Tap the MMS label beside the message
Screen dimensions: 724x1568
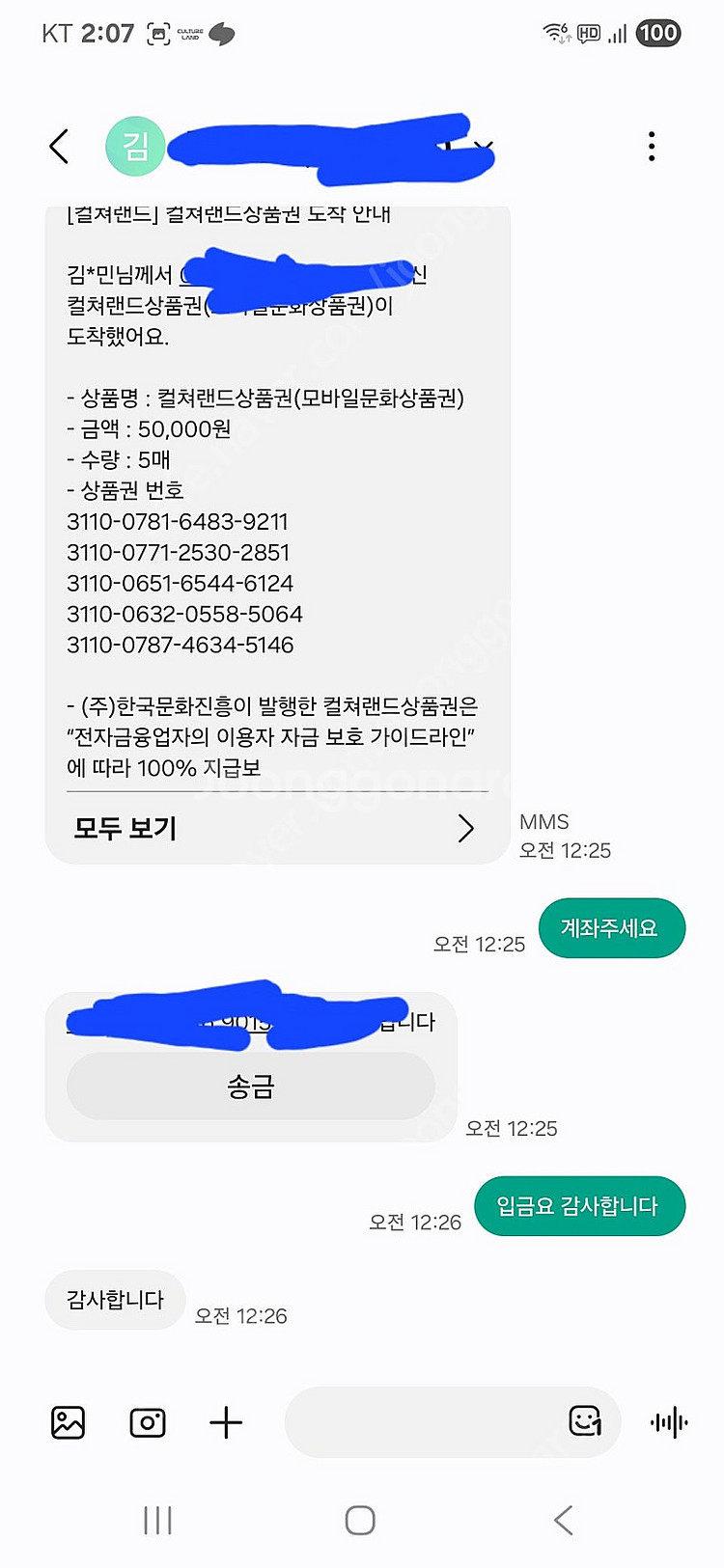543,822
